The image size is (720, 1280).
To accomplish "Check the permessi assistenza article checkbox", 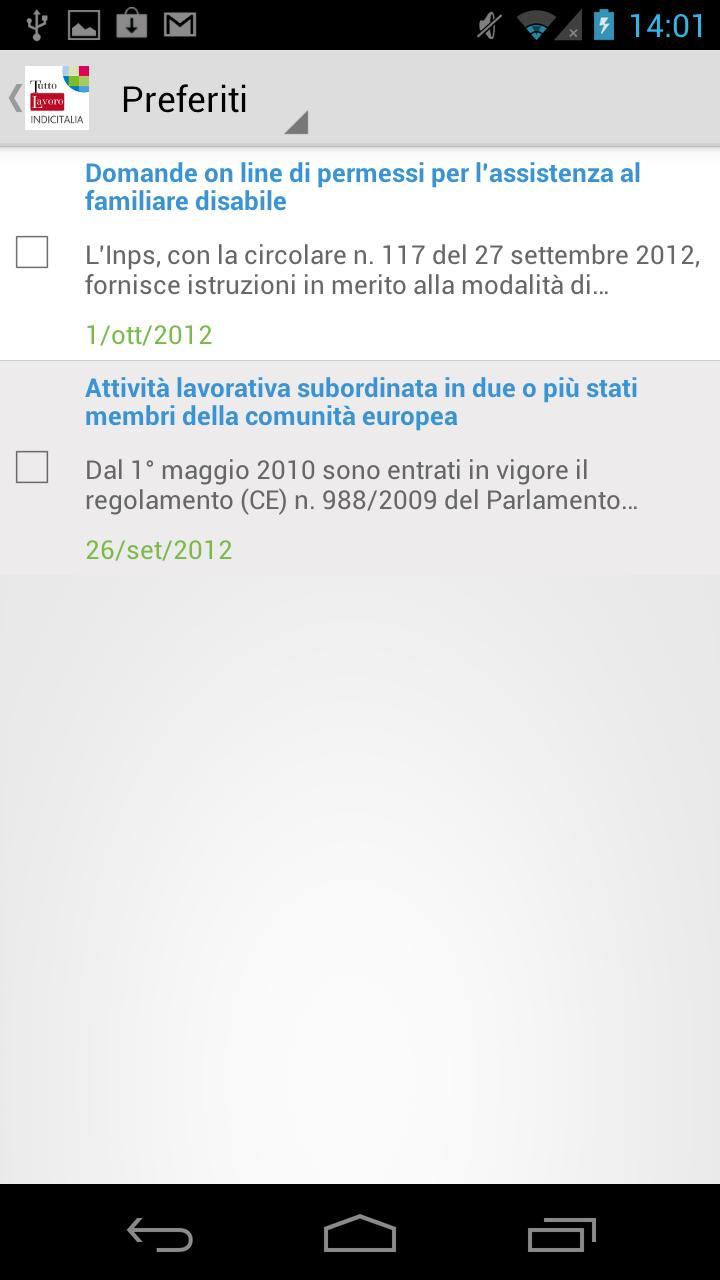I will tap(32, 252).
